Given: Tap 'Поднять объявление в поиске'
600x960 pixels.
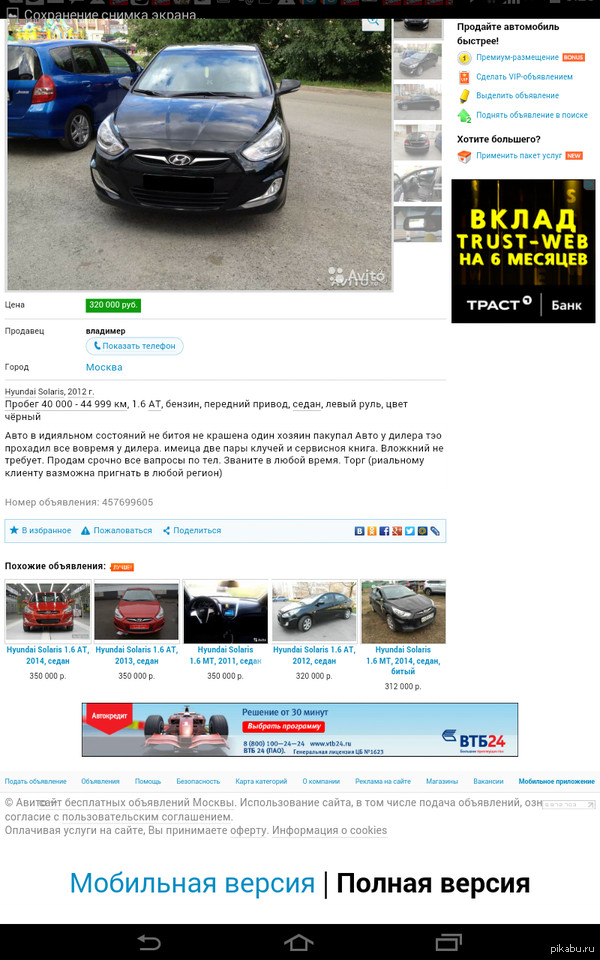Looking at the screenshot, I should click(531, 115).
